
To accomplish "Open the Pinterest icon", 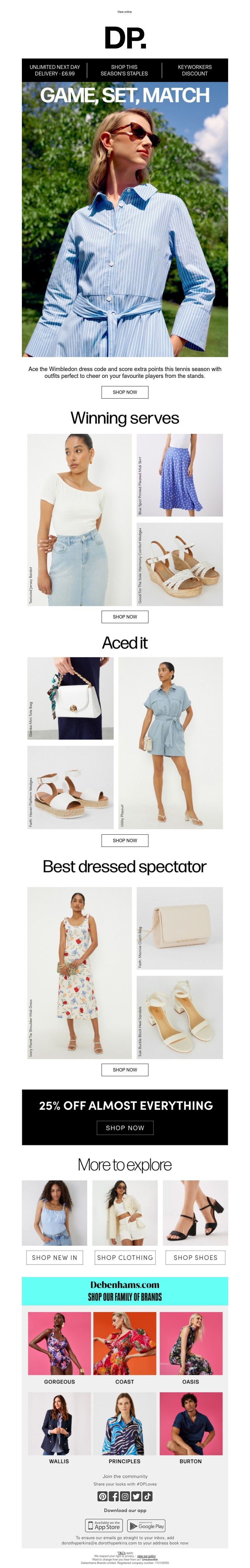I will point(103,1496).
